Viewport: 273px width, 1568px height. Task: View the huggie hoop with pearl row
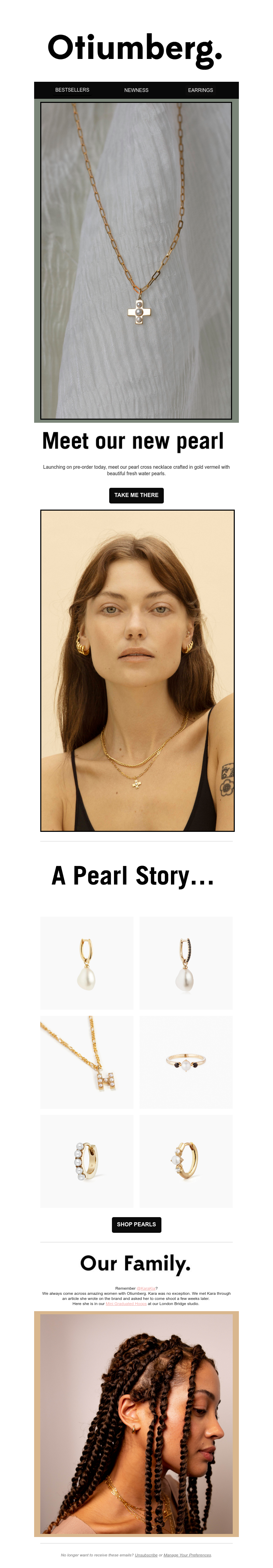[87, 1161]
